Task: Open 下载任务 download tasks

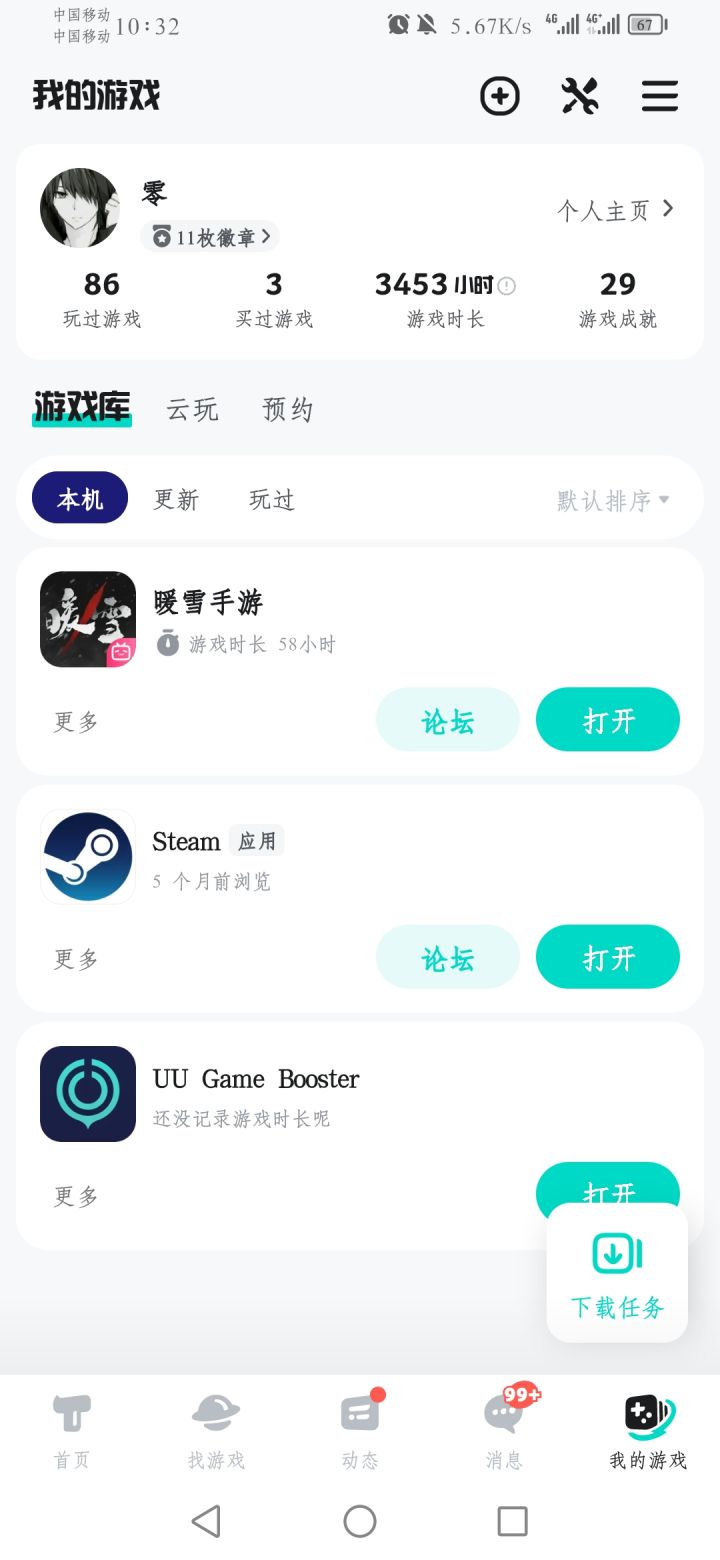Action: (x=617, y=1272)
